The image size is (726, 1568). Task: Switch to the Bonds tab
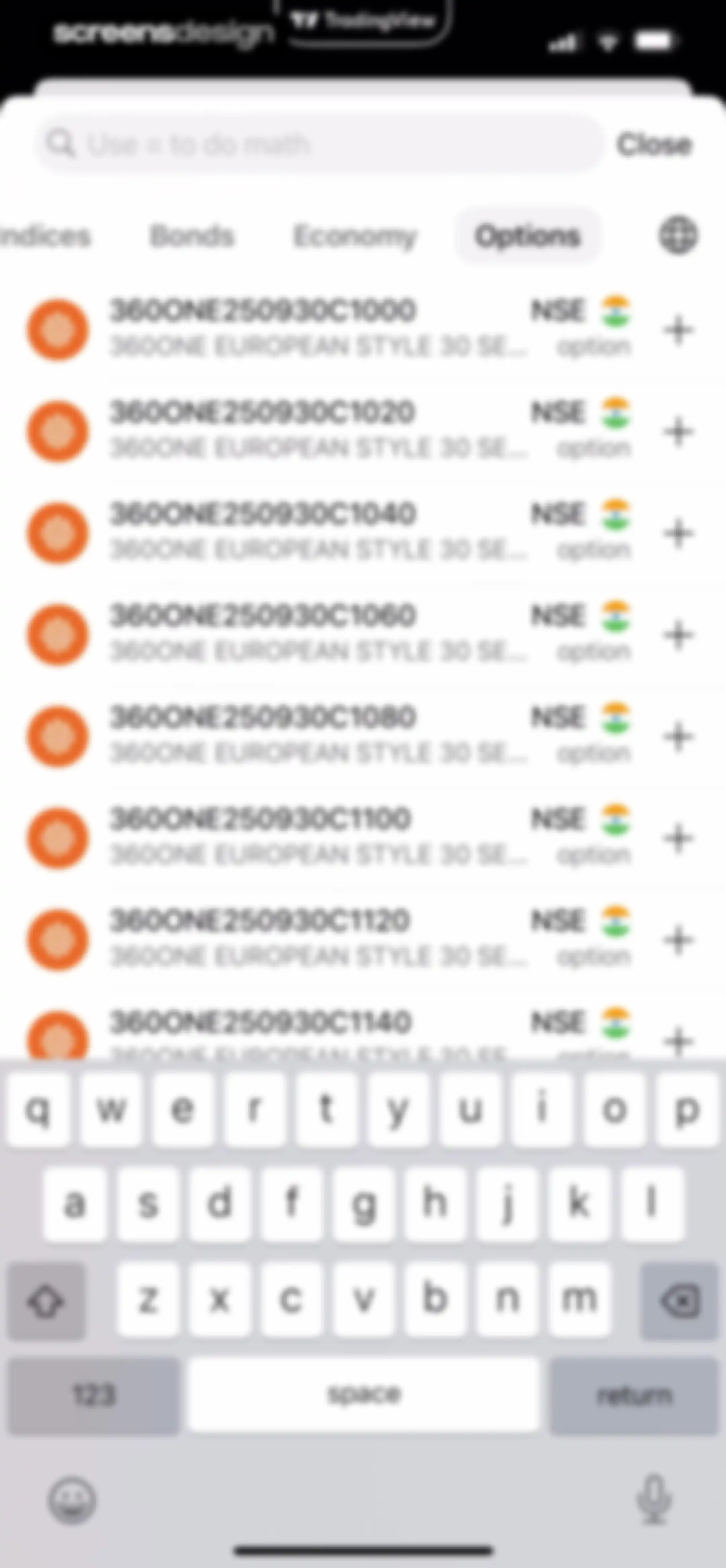coord(192,236)
